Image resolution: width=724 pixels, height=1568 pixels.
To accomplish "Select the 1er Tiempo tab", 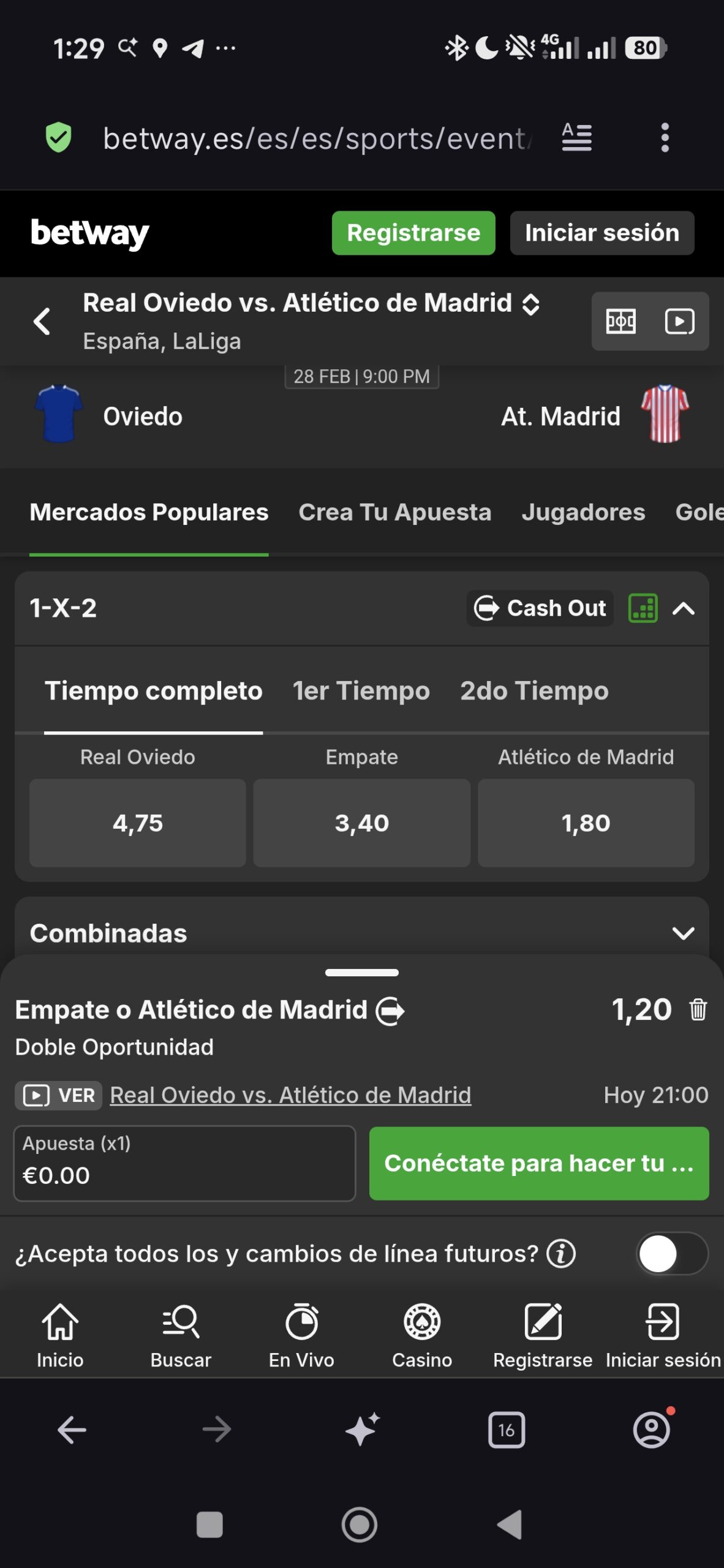I will [x=361, y=691].
